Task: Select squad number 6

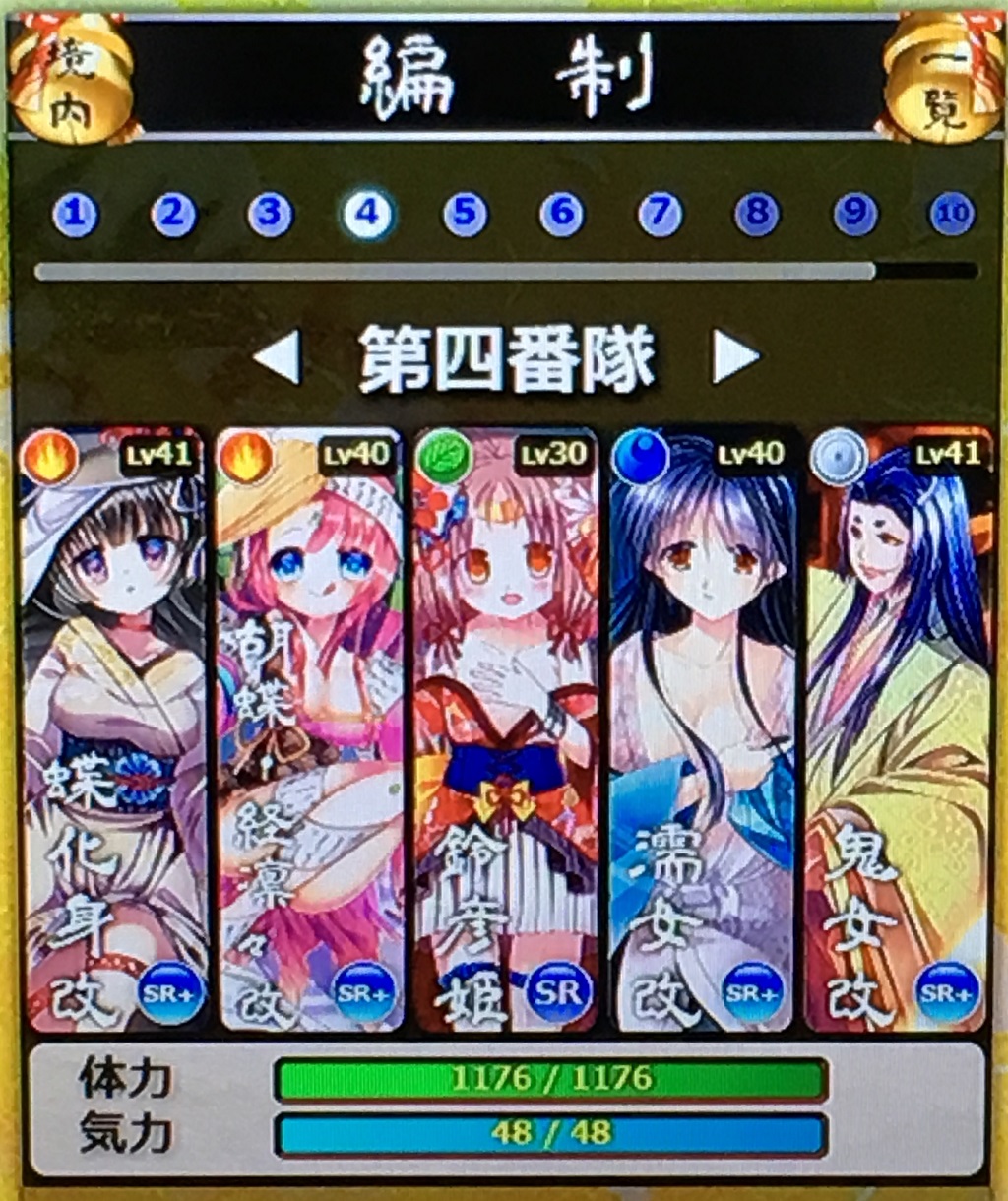Action: [x=562, y=214]
